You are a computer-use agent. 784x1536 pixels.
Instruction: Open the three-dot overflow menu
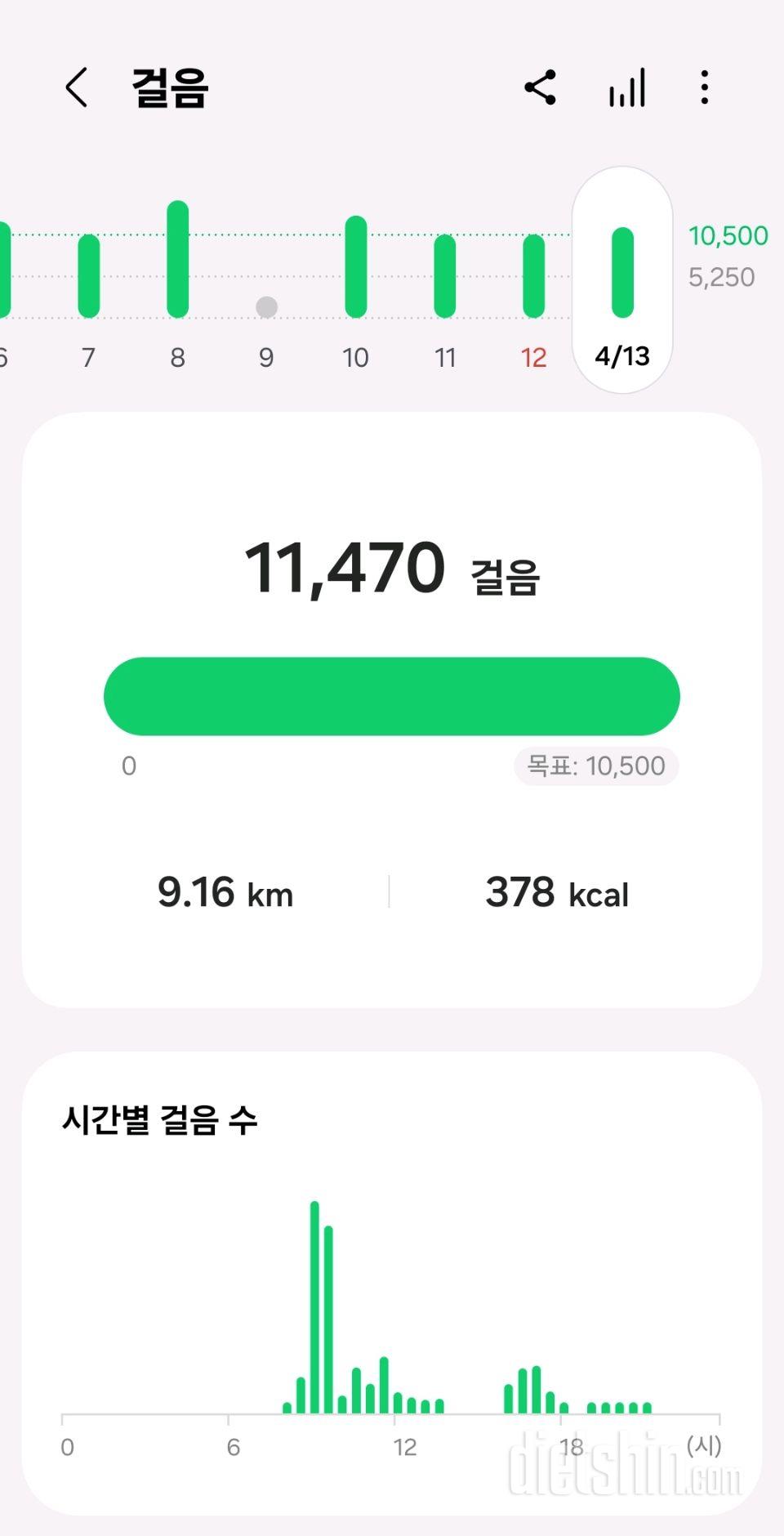704,87
